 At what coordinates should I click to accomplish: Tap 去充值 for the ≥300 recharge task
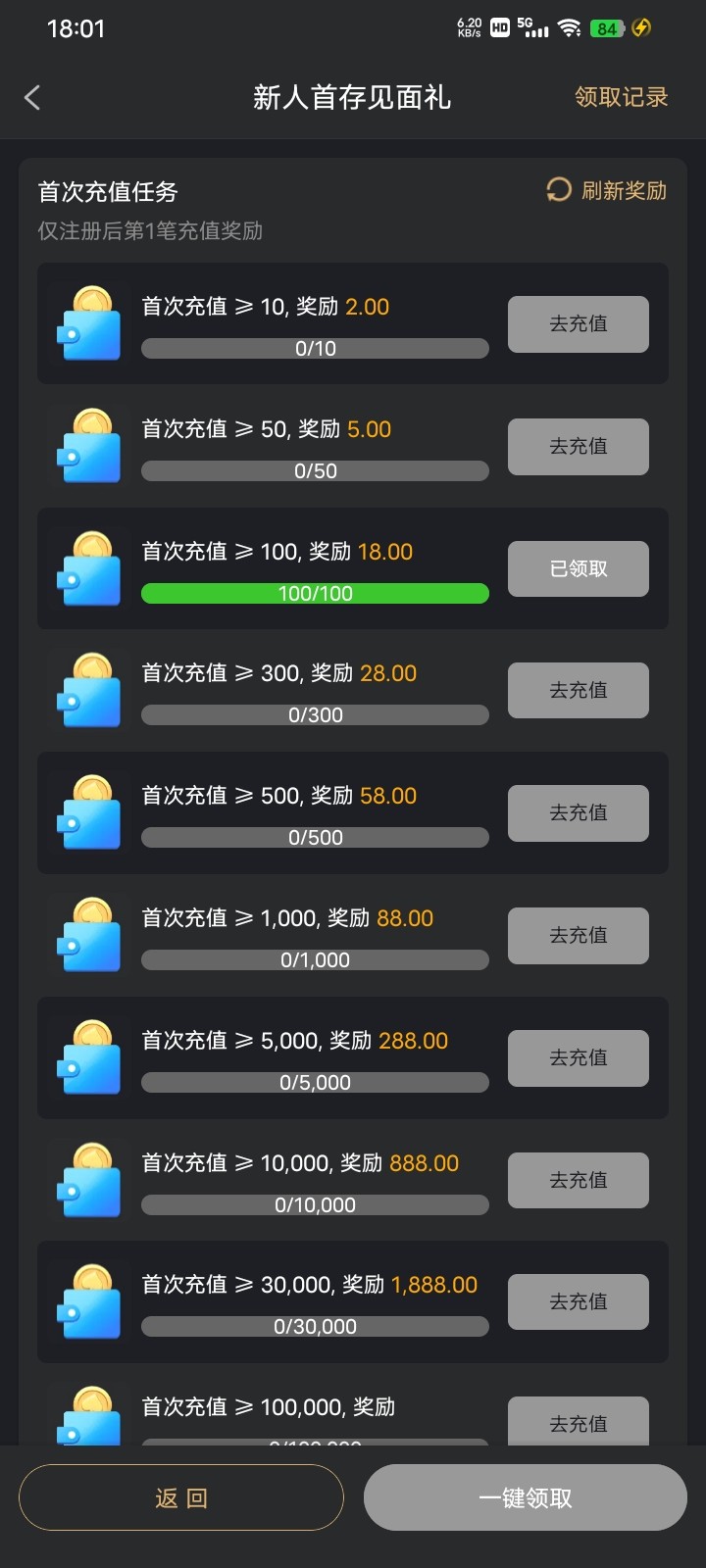578,690
